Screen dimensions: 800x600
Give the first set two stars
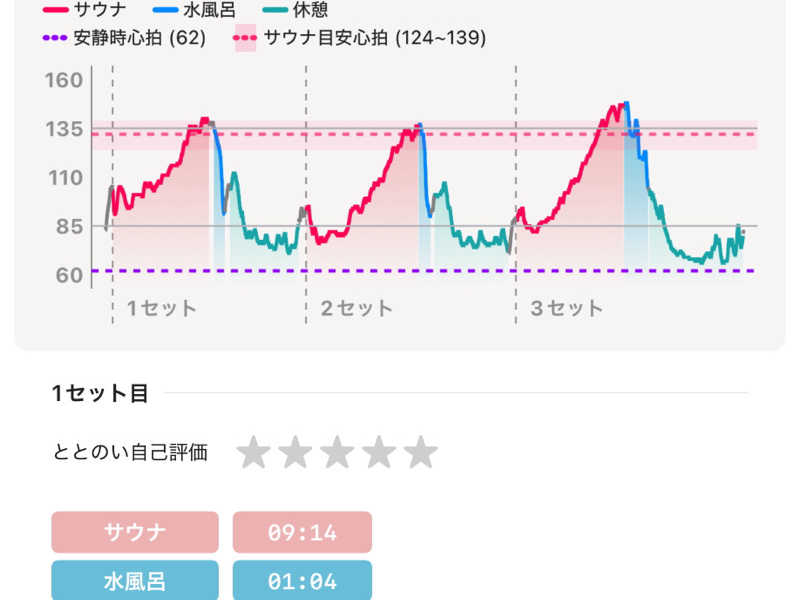pos(296,452)
